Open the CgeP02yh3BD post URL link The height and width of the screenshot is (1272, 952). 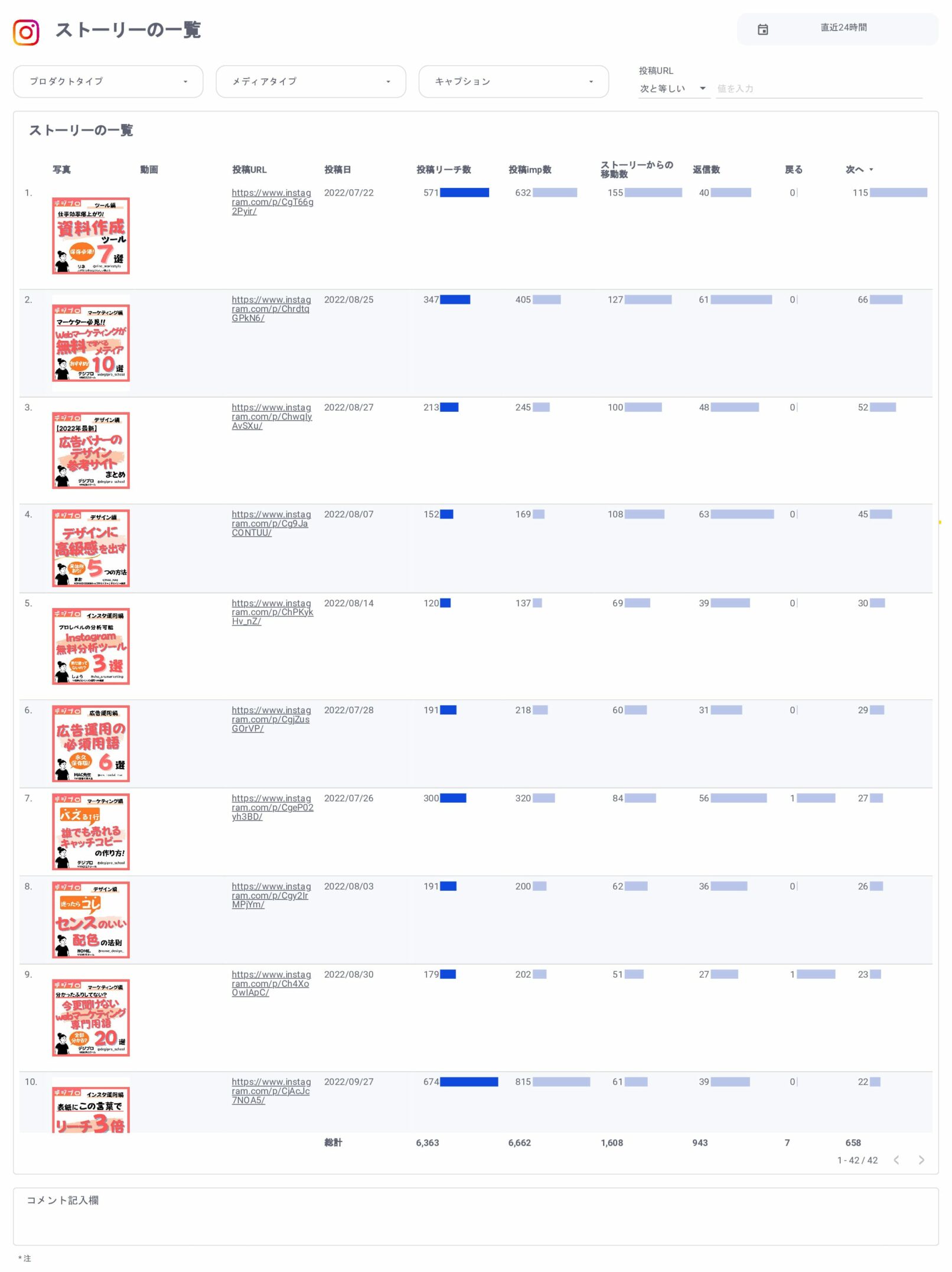click(x=272, y=808)
